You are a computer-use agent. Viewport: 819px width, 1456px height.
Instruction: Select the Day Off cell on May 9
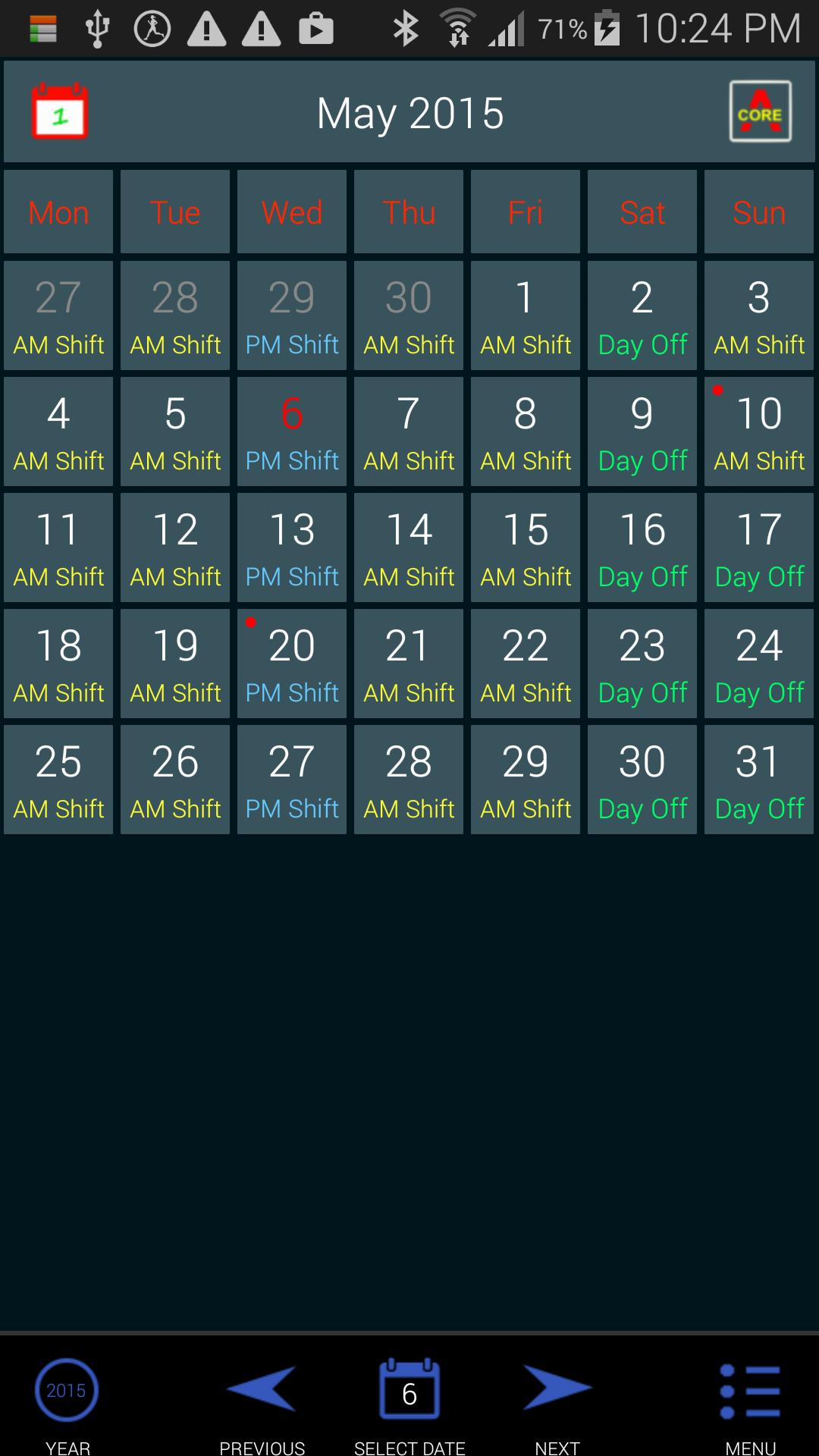point(642,431)
